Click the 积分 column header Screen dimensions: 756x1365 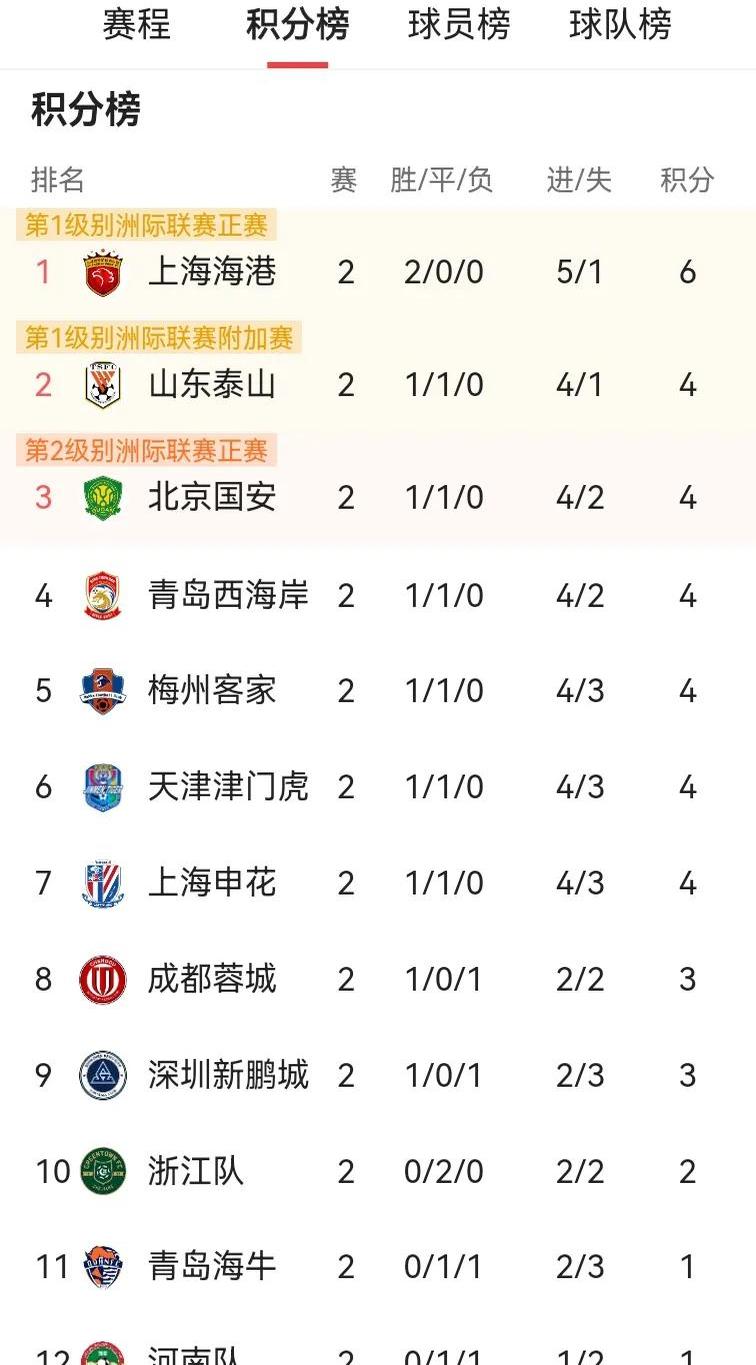click(688, 179)
